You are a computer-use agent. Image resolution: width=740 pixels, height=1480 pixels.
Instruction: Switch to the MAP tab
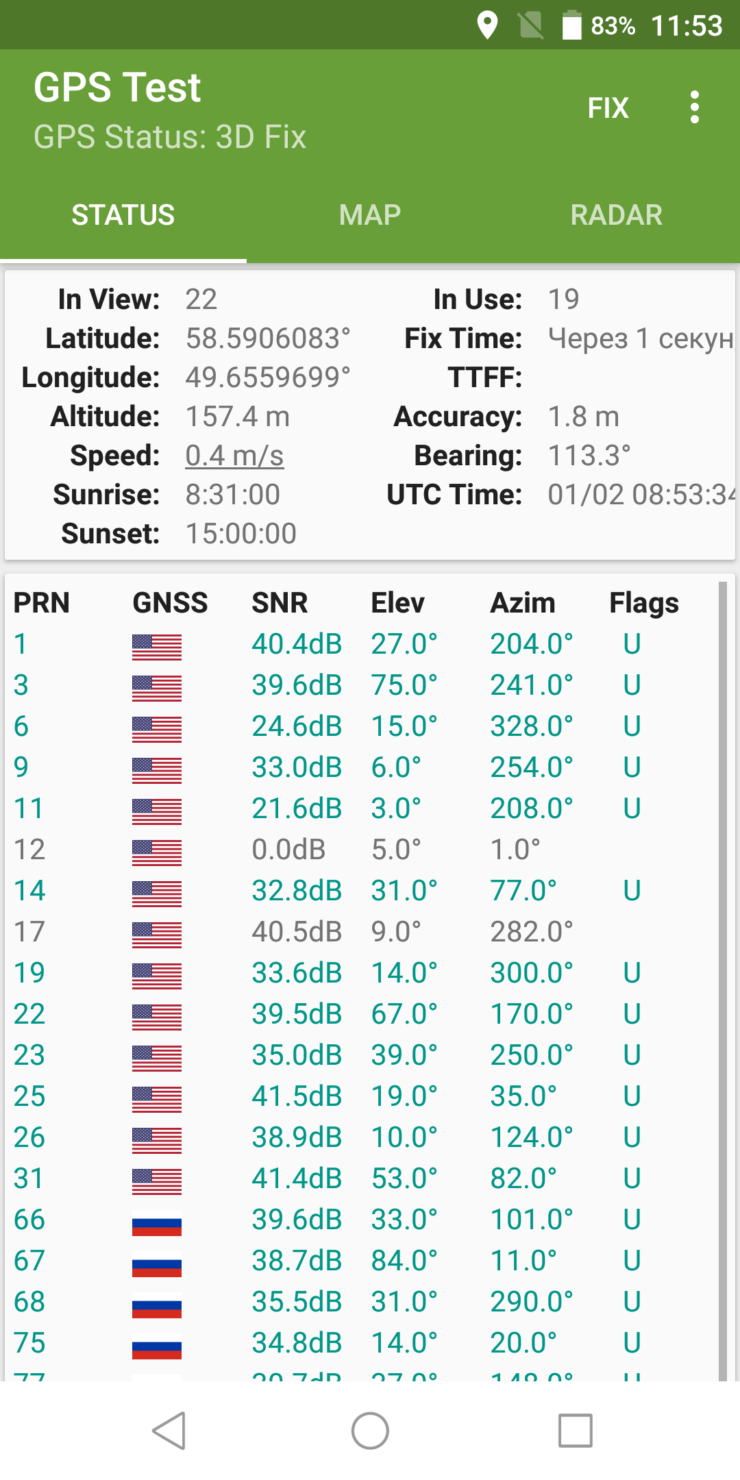(x=370, y=215)
